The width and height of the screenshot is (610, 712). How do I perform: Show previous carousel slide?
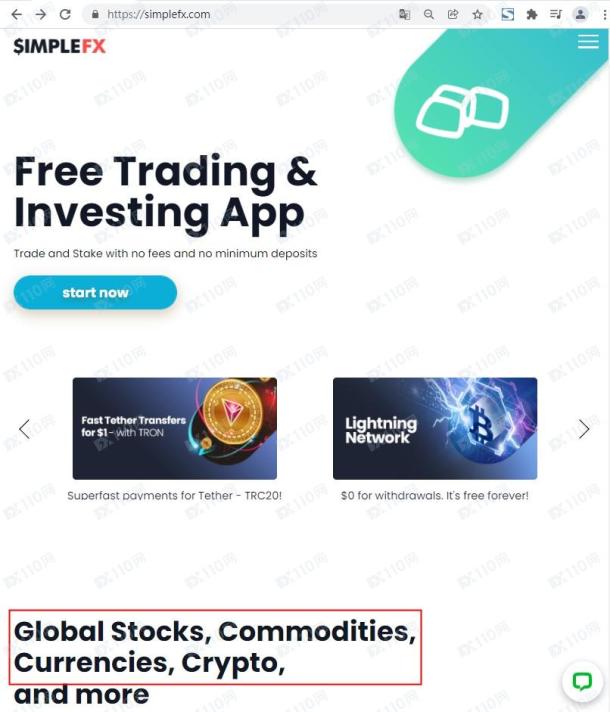(x=24, y=428)
